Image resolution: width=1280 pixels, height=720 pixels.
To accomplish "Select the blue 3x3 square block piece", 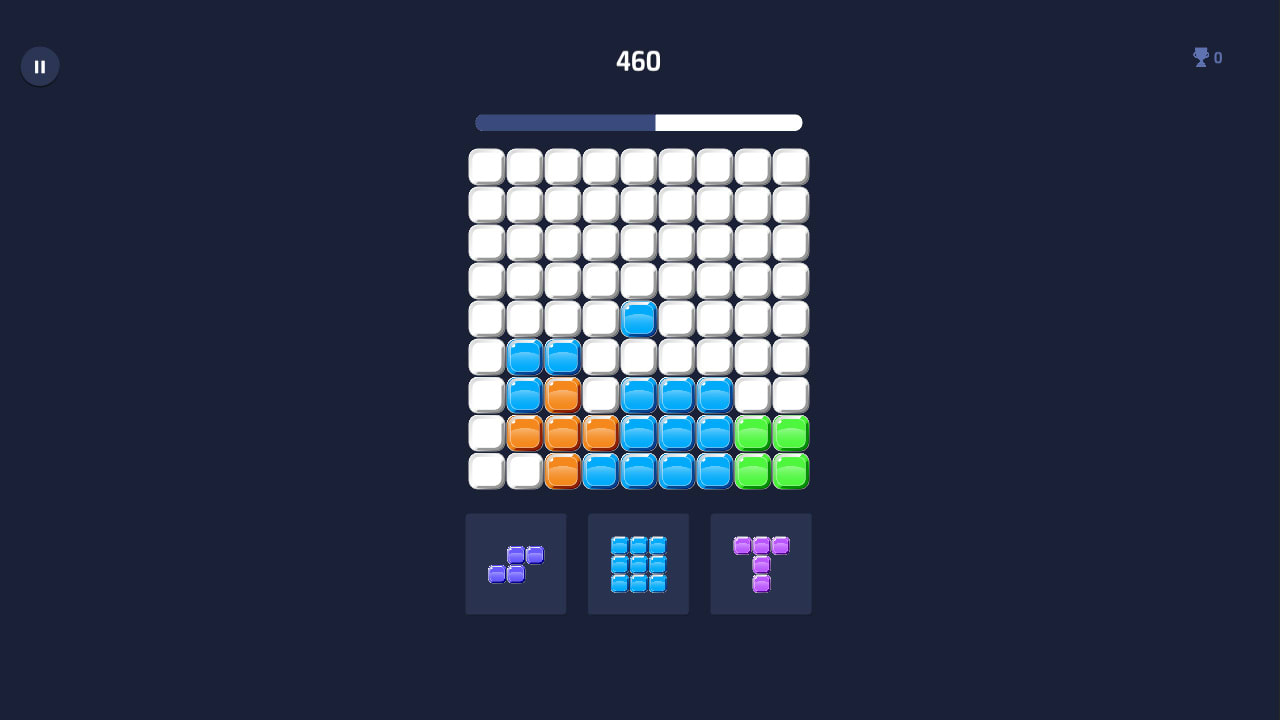I will click(x=638, y=564).
